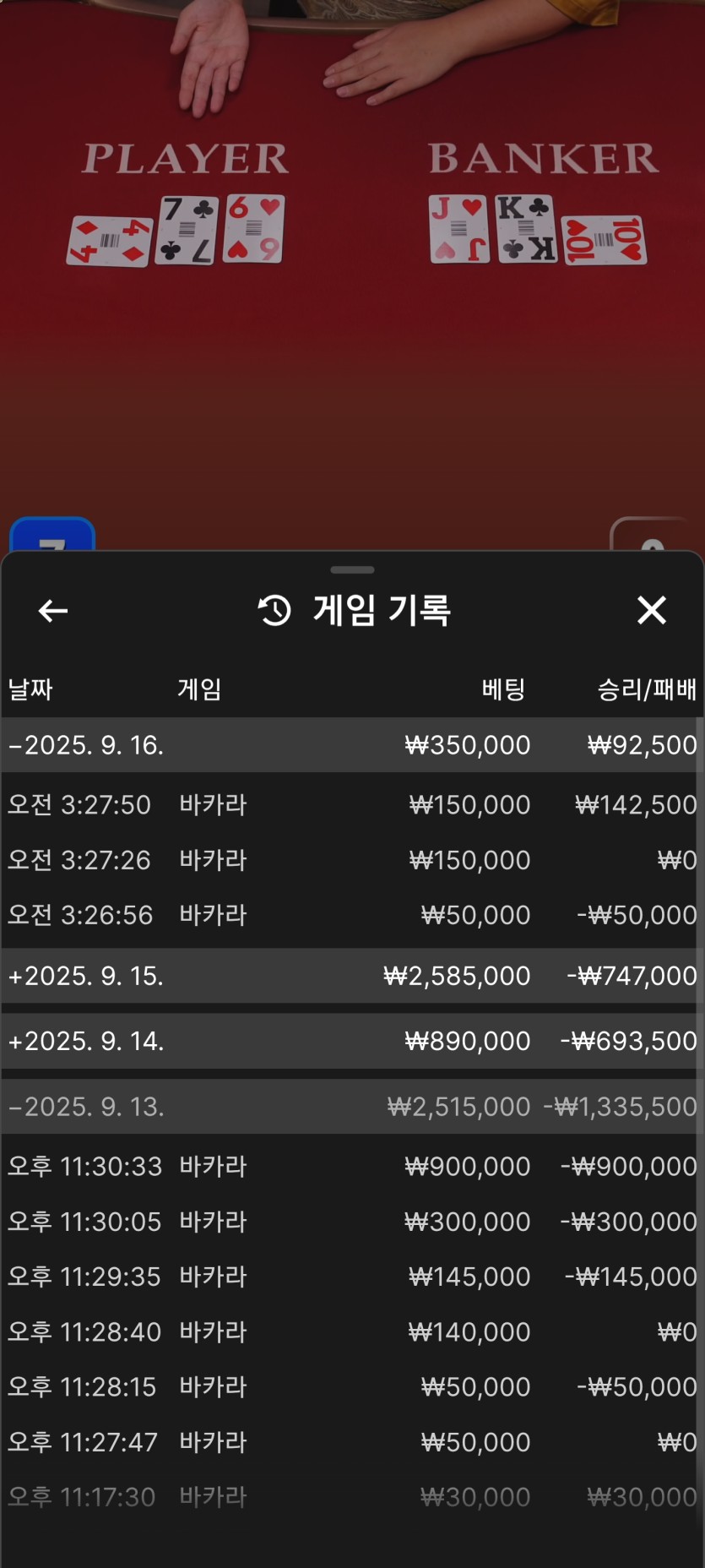Open the baccarat record at 오전 3:27:50
This screenshot has height=1568, width=705.
pyautogui.click(x=352, y=804)
